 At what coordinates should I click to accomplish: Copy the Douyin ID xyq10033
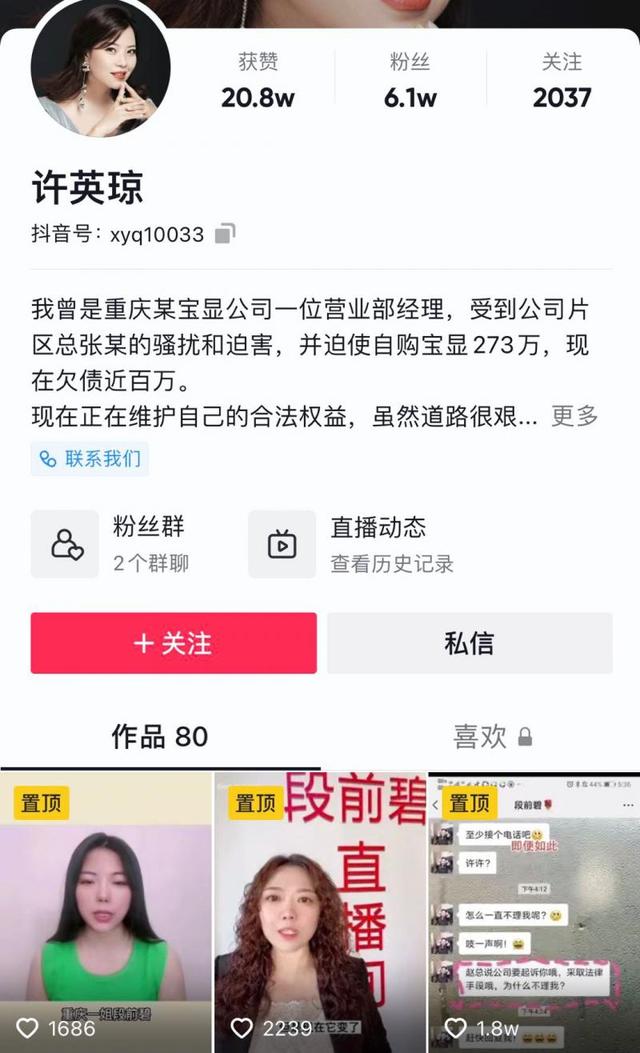pos(226,235)
